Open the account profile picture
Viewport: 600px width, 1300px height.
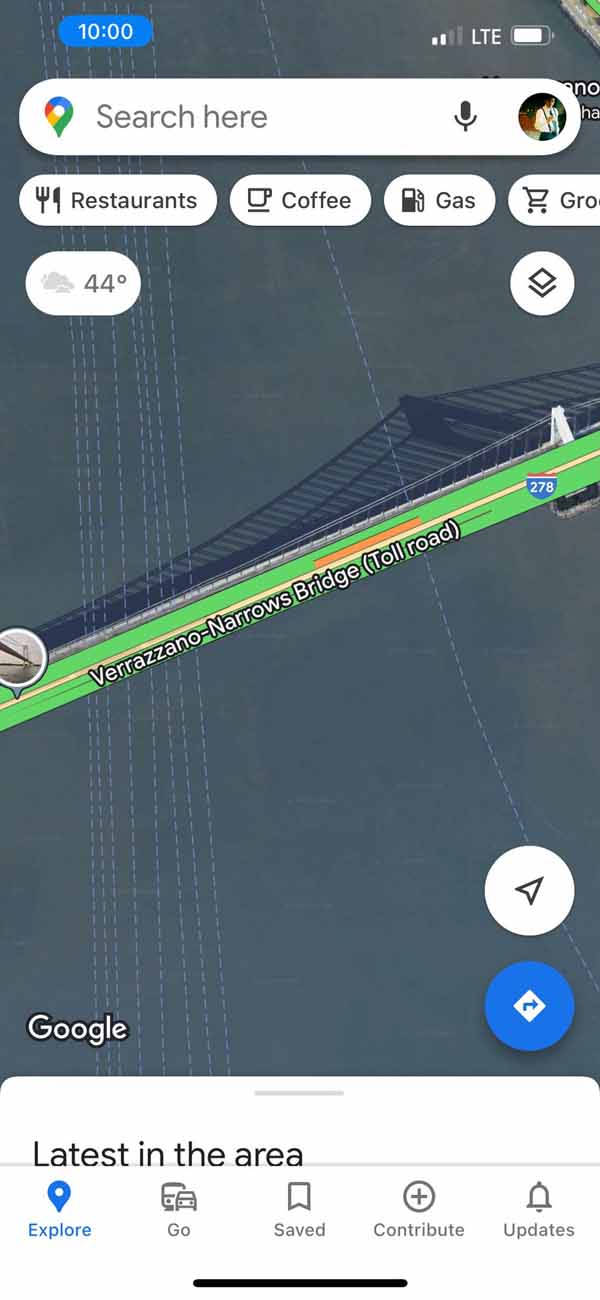(542, 117)
